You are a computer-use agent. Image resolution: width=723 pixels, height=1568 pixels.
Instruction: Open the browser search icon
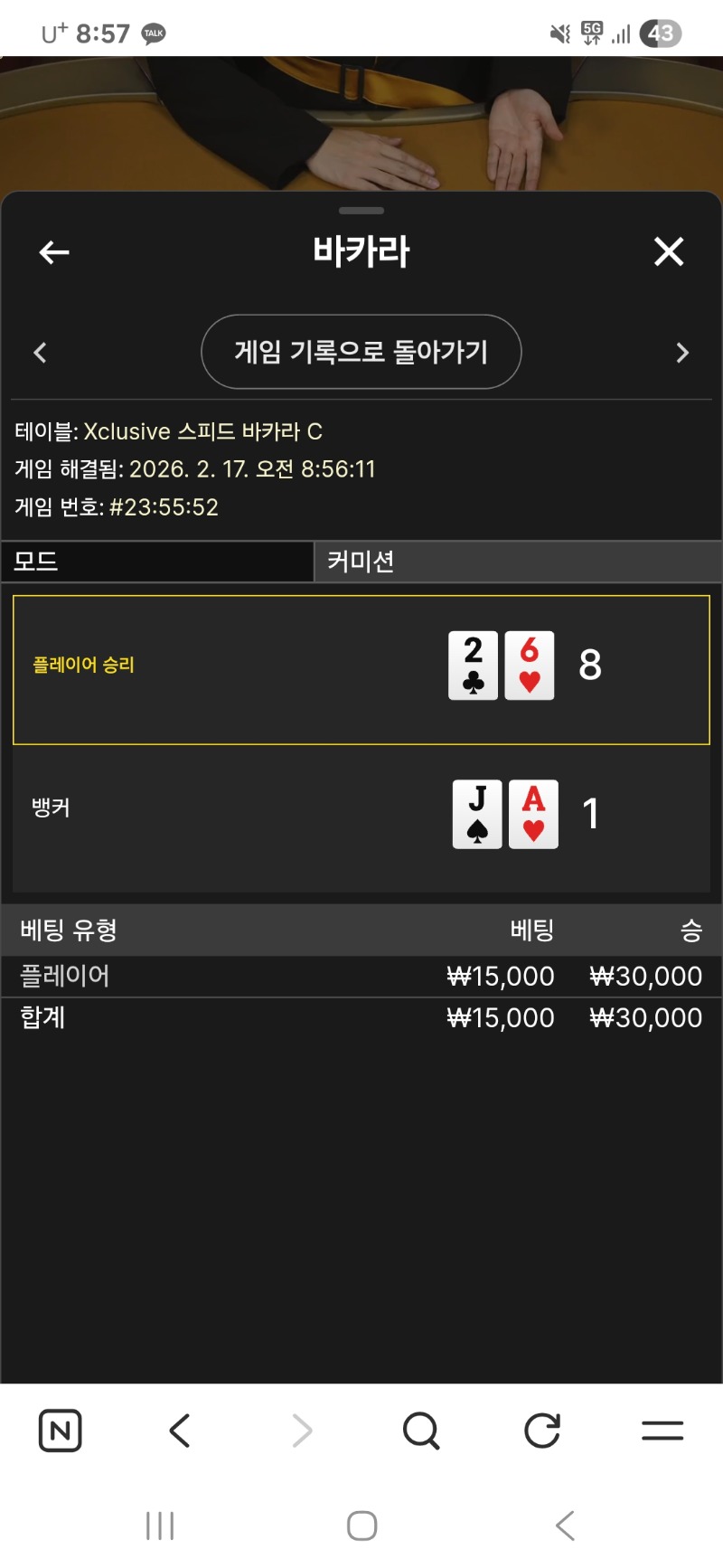tap(421, 1431)
